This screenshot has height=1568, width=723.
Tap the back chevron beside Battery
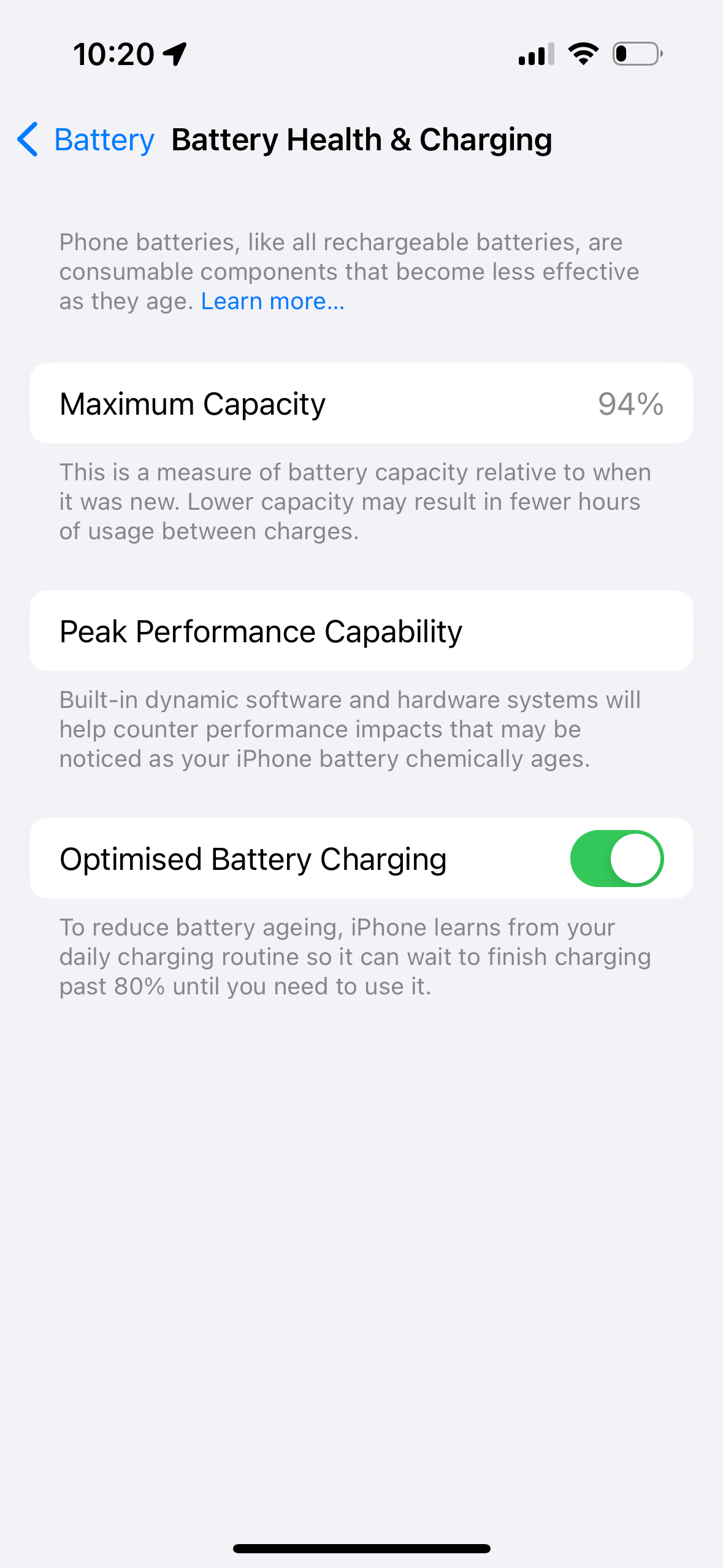(x=28, y=140)
